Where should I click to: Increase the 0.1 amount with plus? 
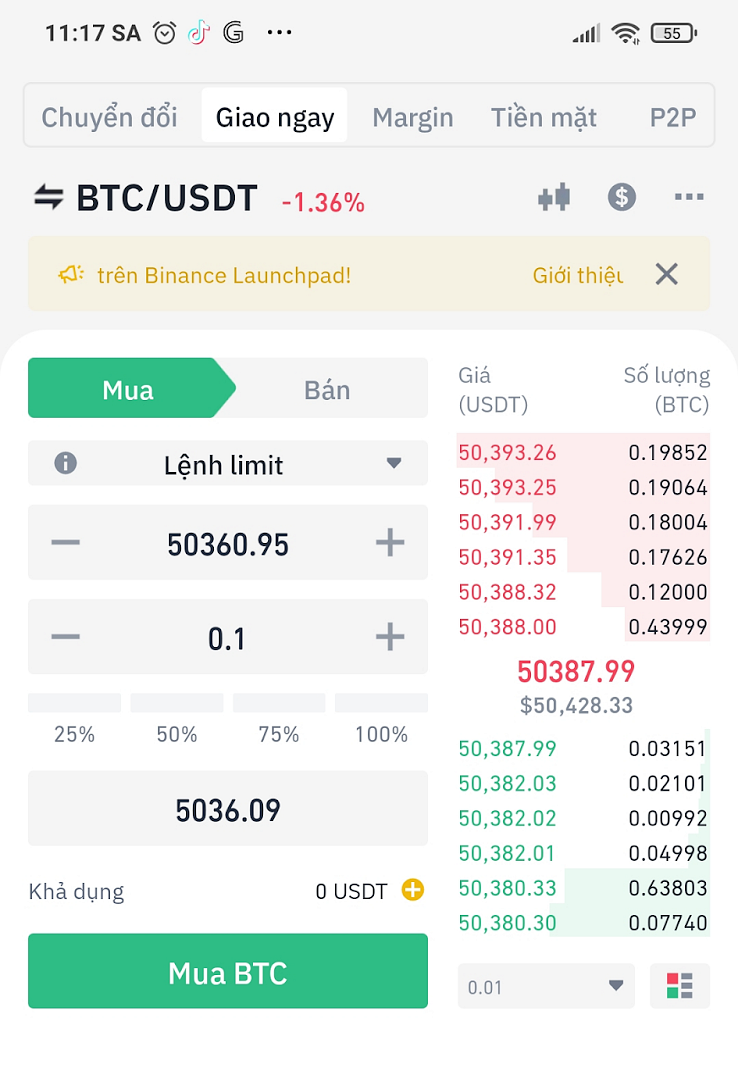pos(389,637)
